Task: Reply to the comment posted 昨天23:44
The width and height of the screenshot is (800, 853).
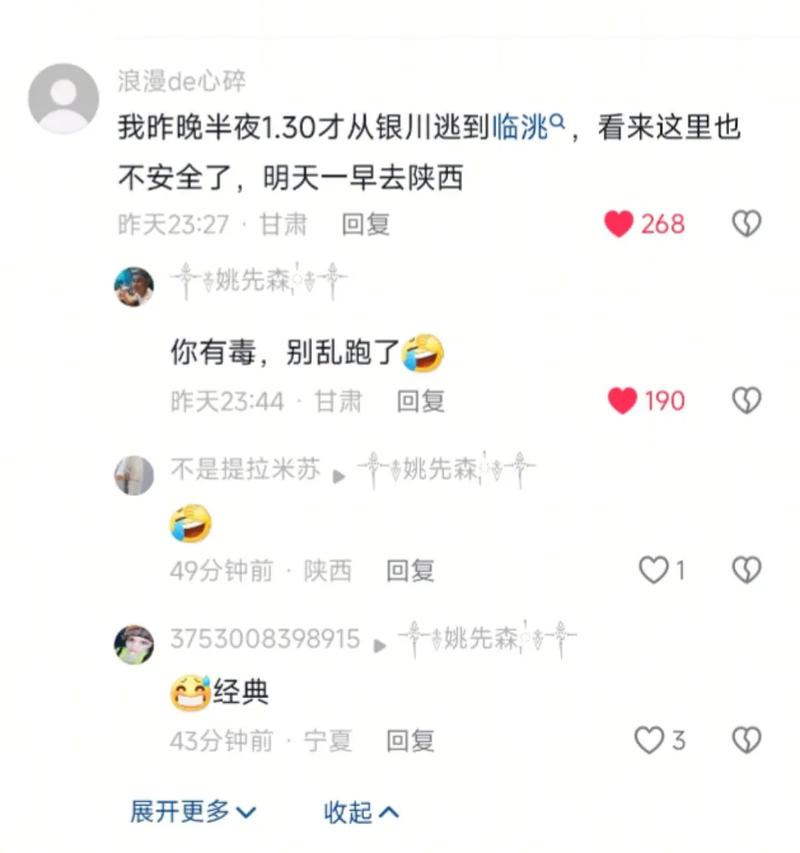Action: click(x=420, y=401)
